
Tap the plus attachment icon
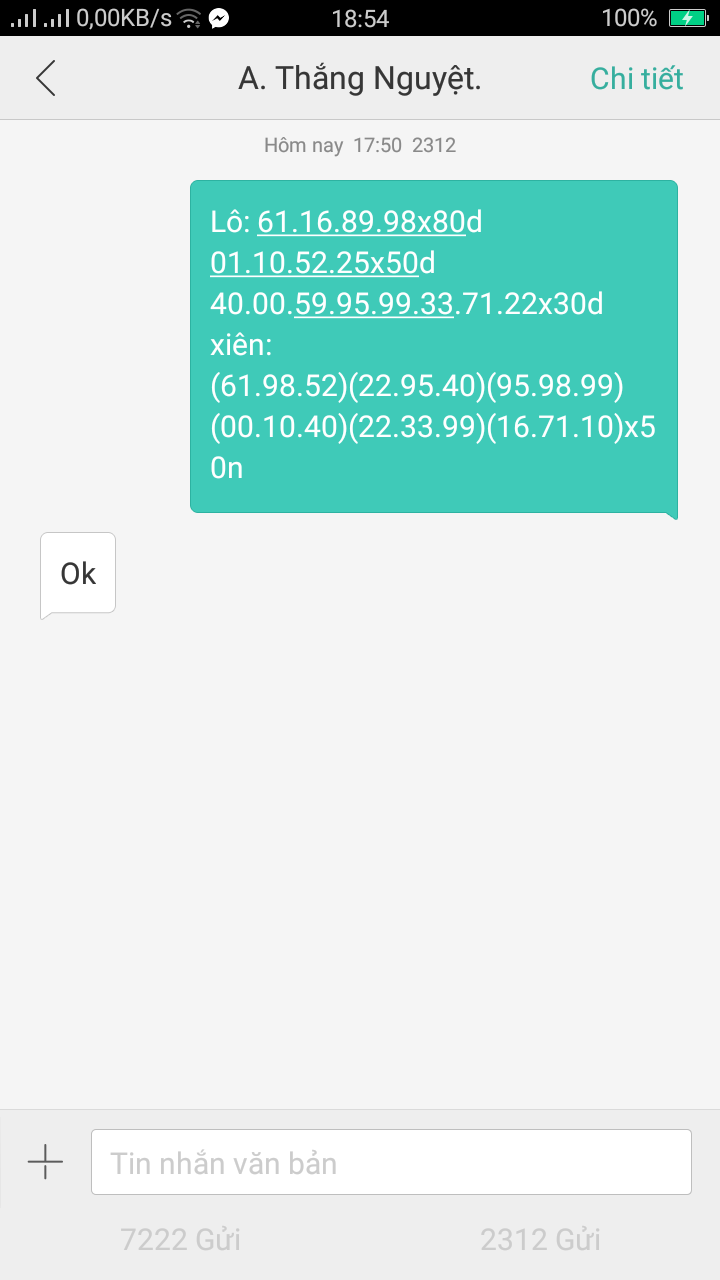pyautogui.click(x=45, y=1162)
